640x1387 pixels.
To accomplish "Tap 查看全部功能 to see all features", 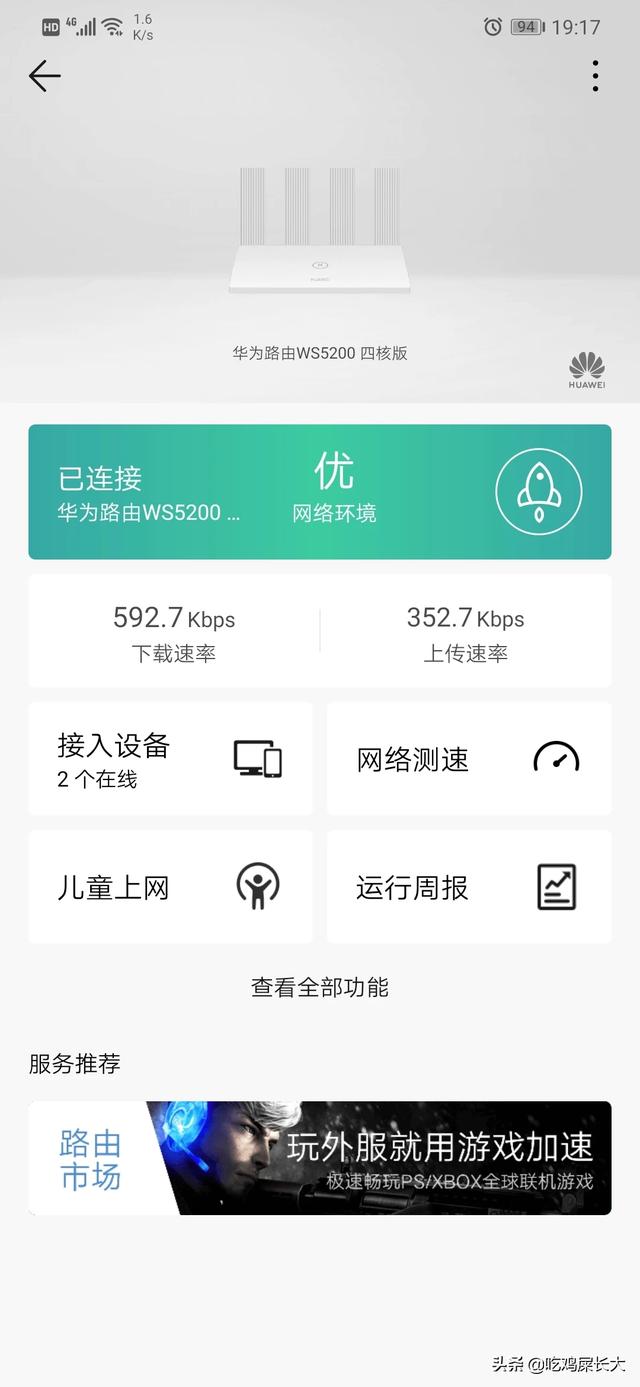I will click(320, 988).
